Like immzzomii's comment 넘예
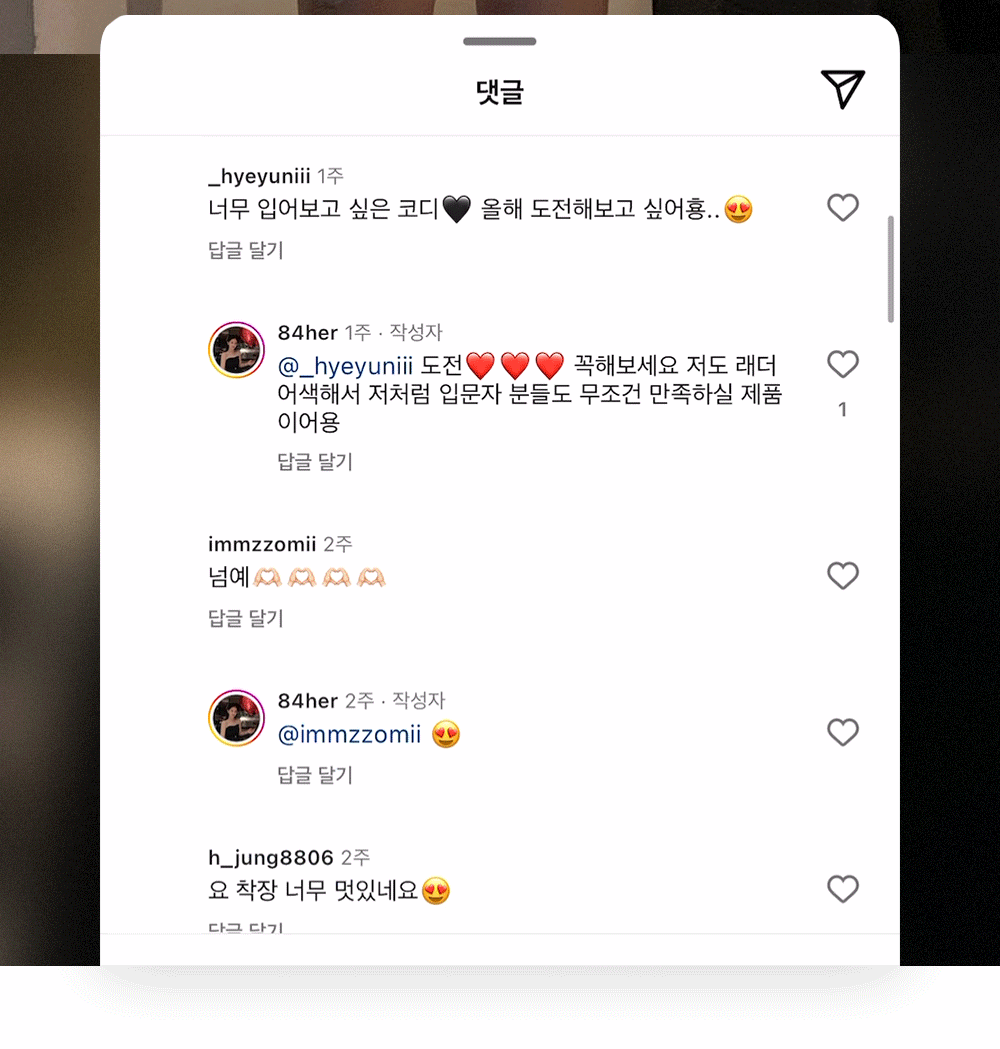This screenshot has height=1049, width=1000. pyautogui.click(x=843, y=576)
